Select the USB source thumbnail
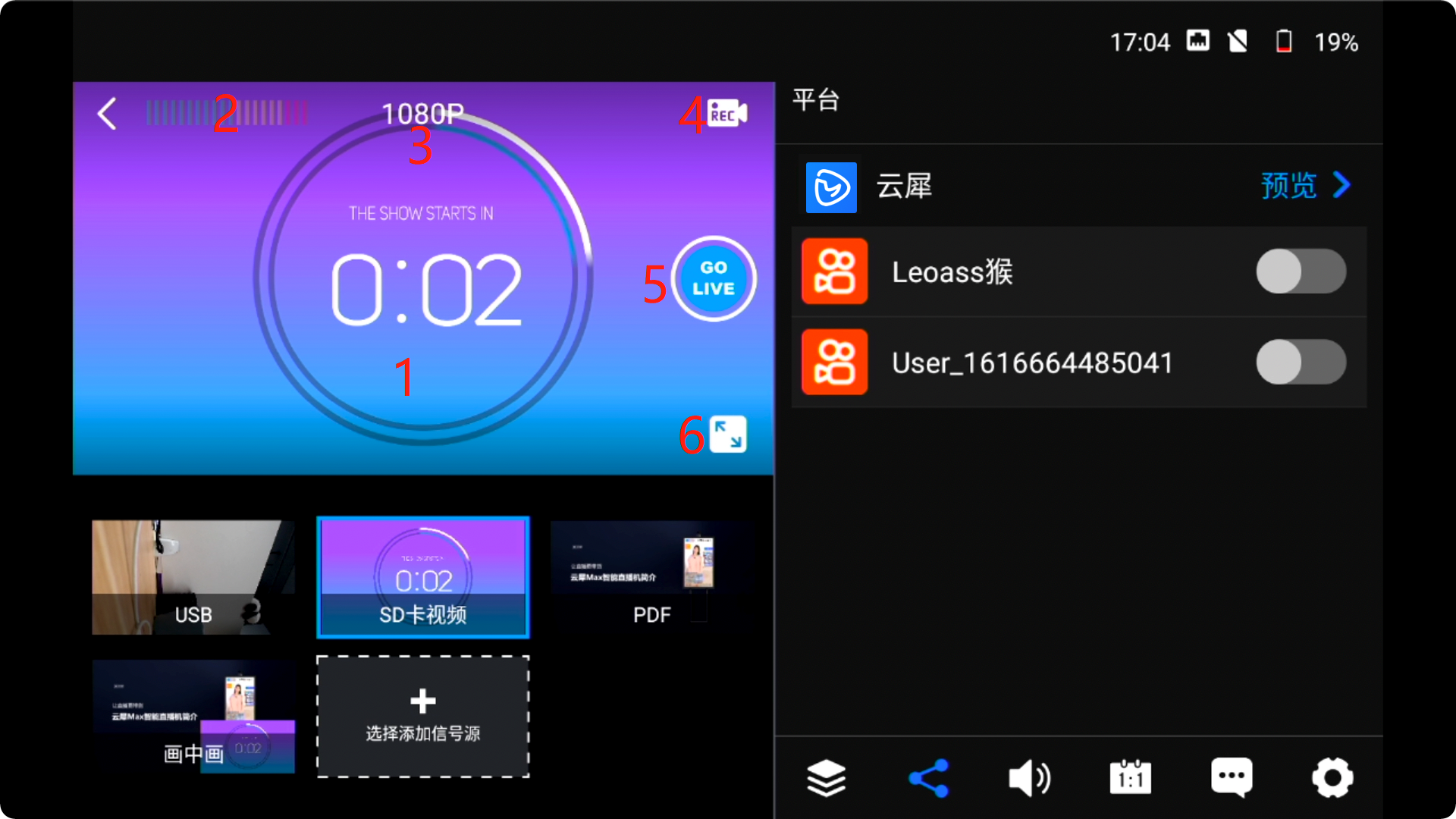Image resolution: width=1456 pixels, height=819 pixels. 193,577
